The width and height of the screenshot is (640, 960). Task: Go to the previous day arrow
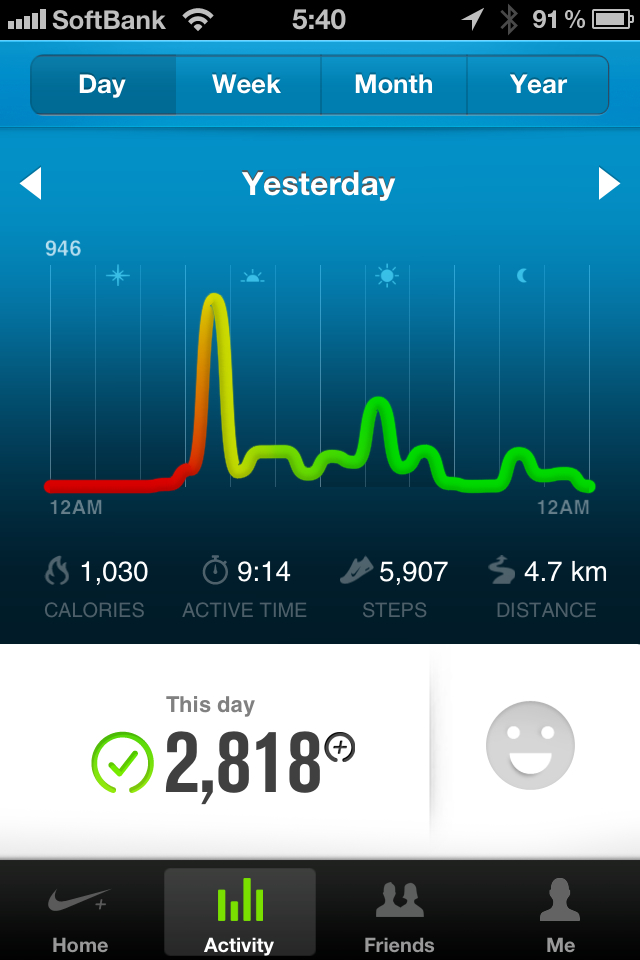(31, 184)
